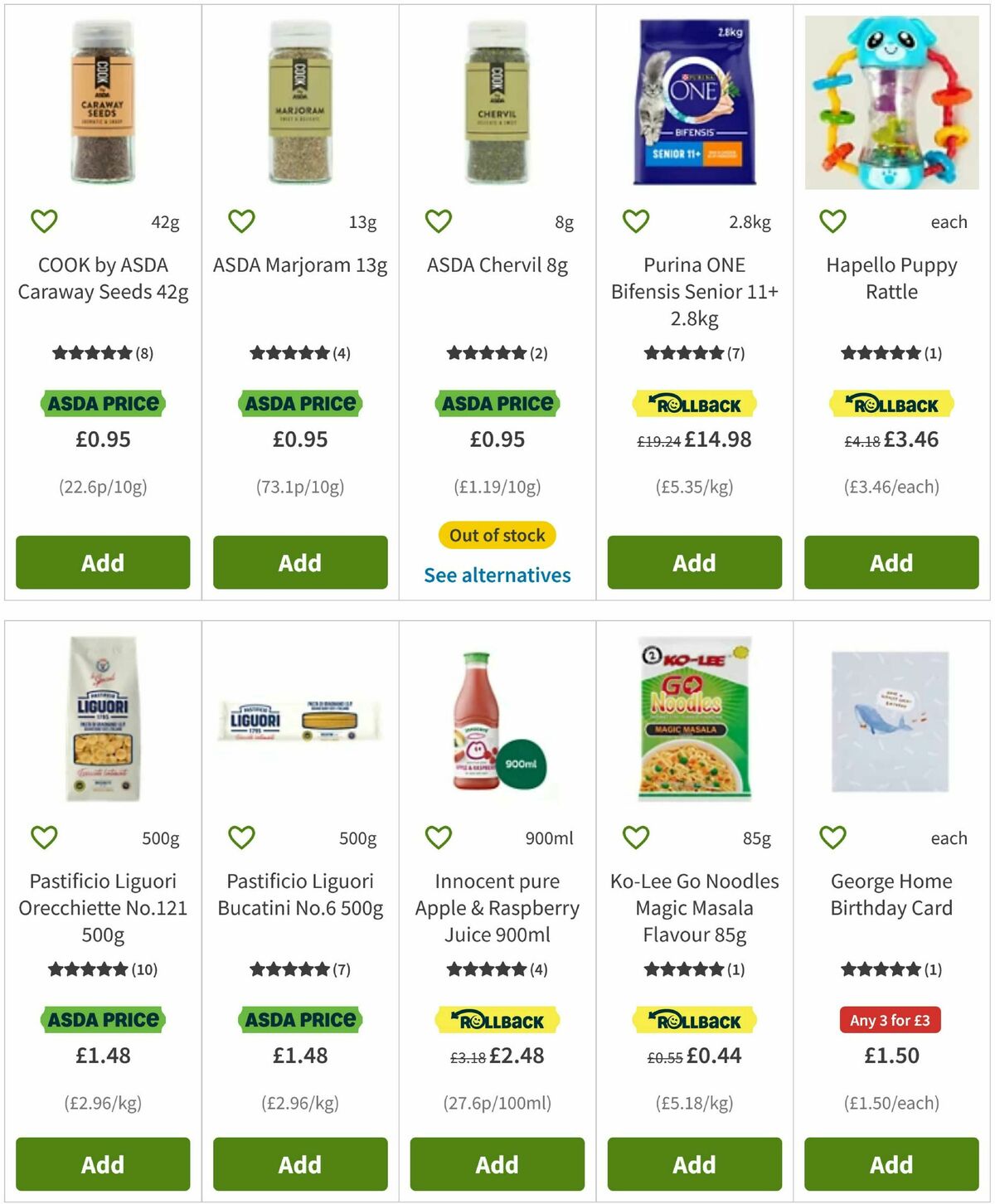Favourite the Hapello Puppy Rattle
The height and width of the screenshot is (1204, 995).
[832, 221]
